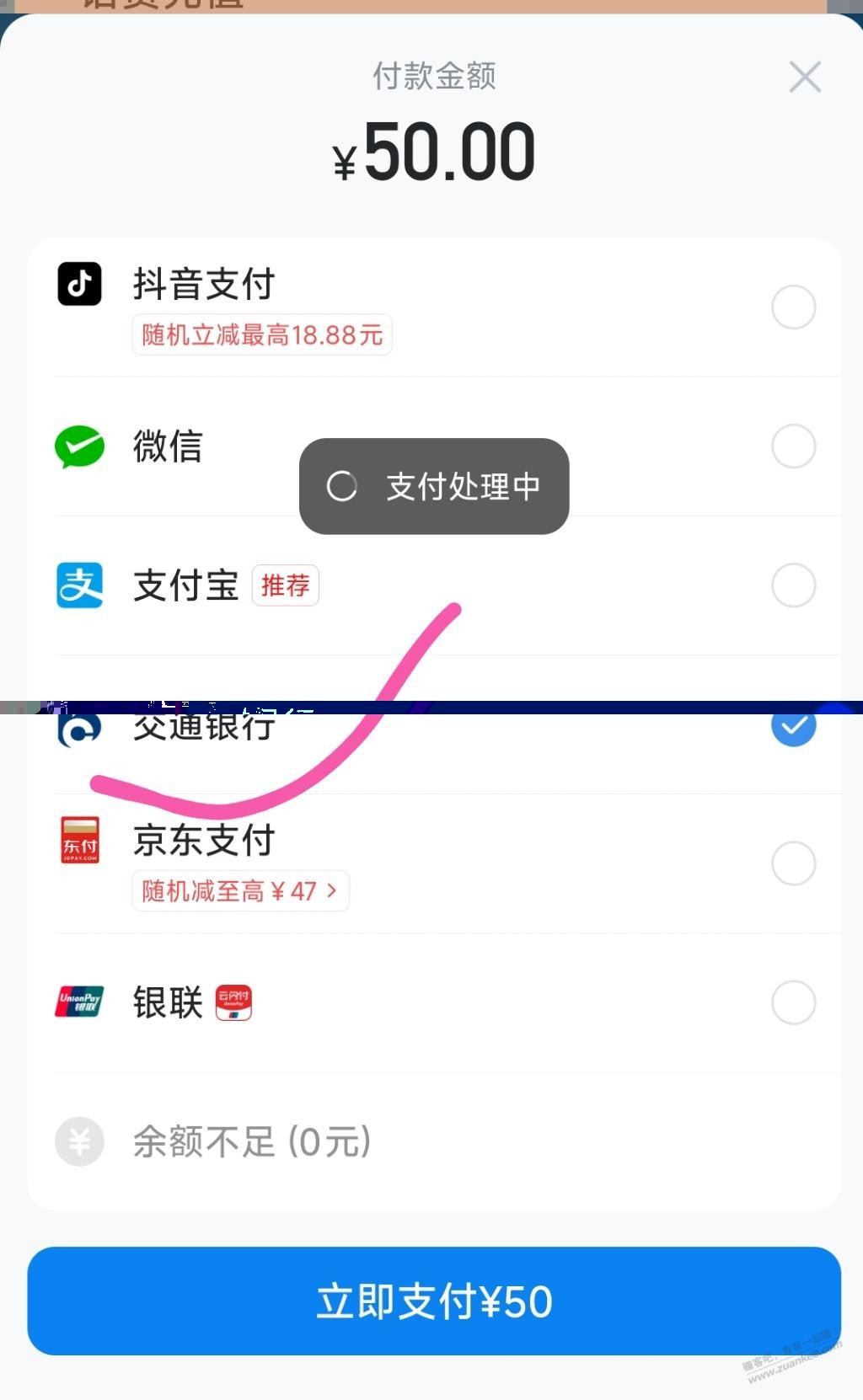This screenshot has width=863, height=1400.
Task: Select 交通银行 payment option
Action: 793,726
